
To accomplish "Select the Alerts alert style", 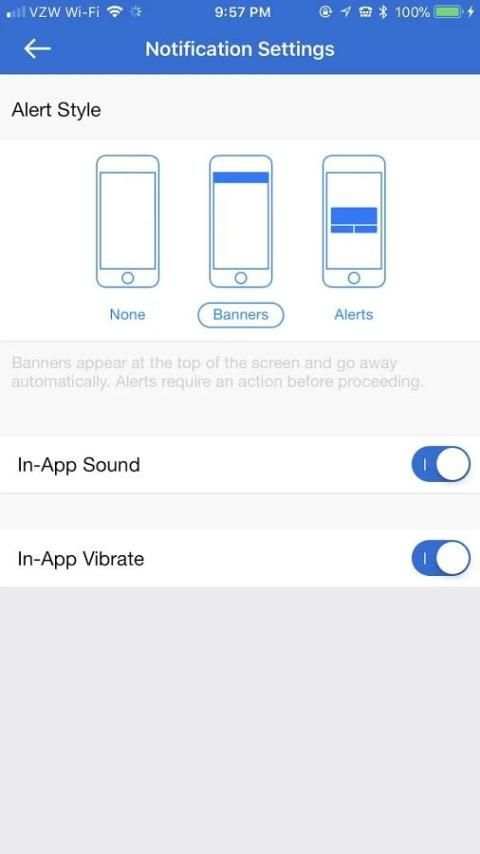I will [354, 314].
